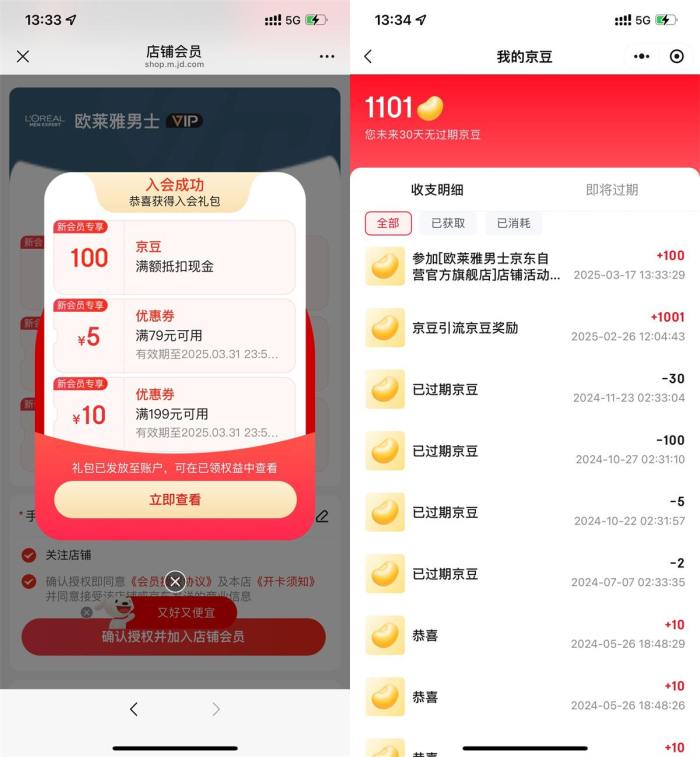The width and height of the screenshot is (700, 757).
Task: Switch to the 收支明细 tab
Action: pos(437,190)
